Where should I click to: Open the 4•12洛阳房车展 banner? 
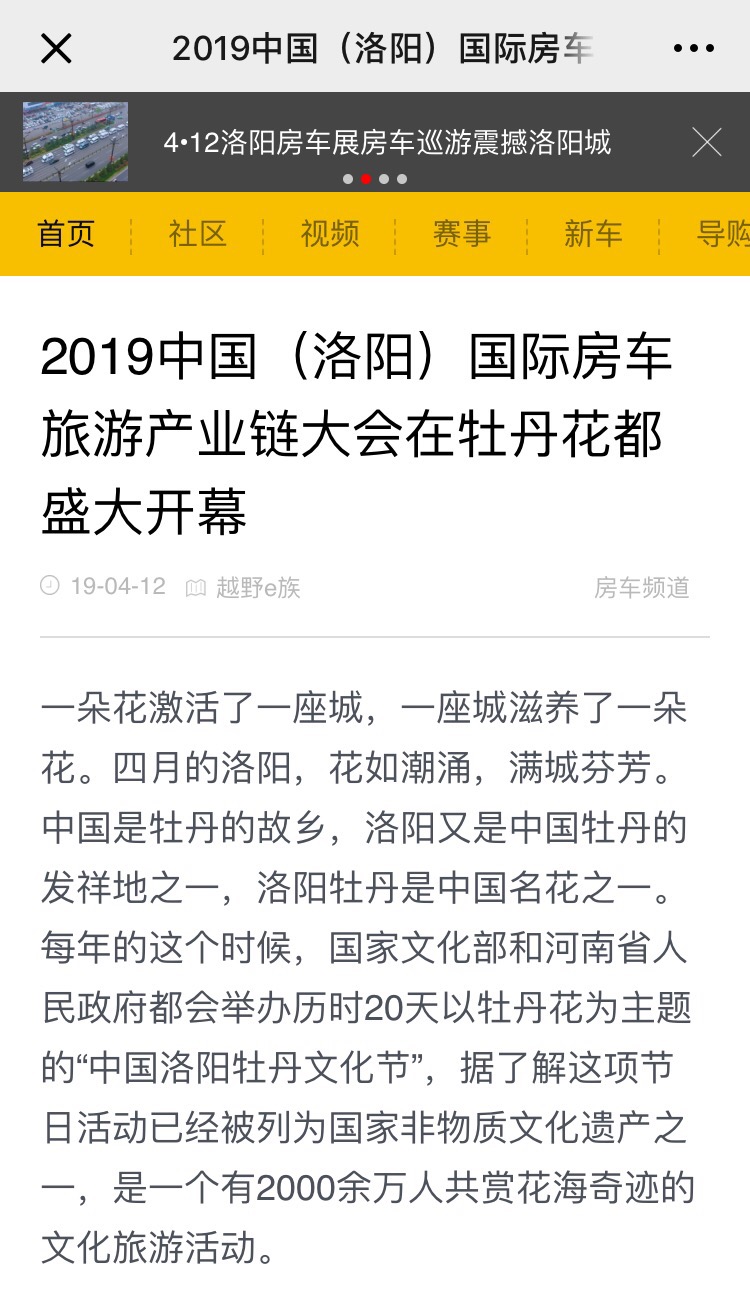pyautogui.click(x=386, y=143)
